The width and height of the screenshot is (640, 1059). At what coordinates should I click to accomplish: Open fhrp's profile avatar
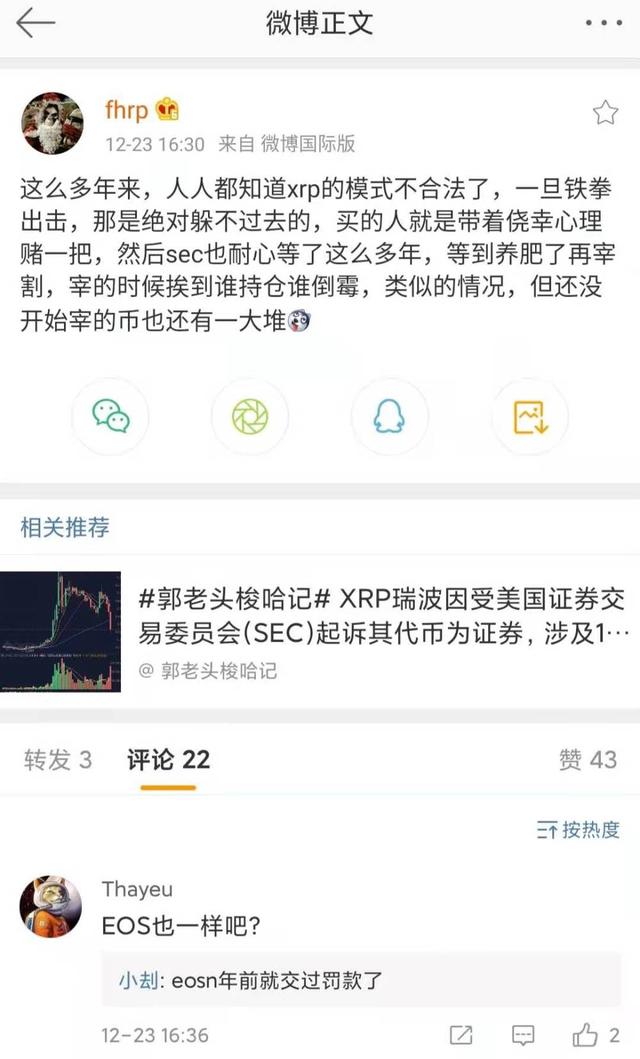pos(52,123)
